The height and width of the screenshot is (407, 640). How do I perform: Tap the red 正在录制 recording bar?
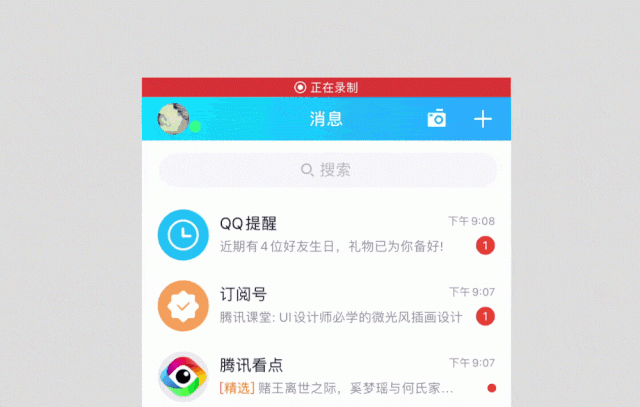(x=327, y=88)
